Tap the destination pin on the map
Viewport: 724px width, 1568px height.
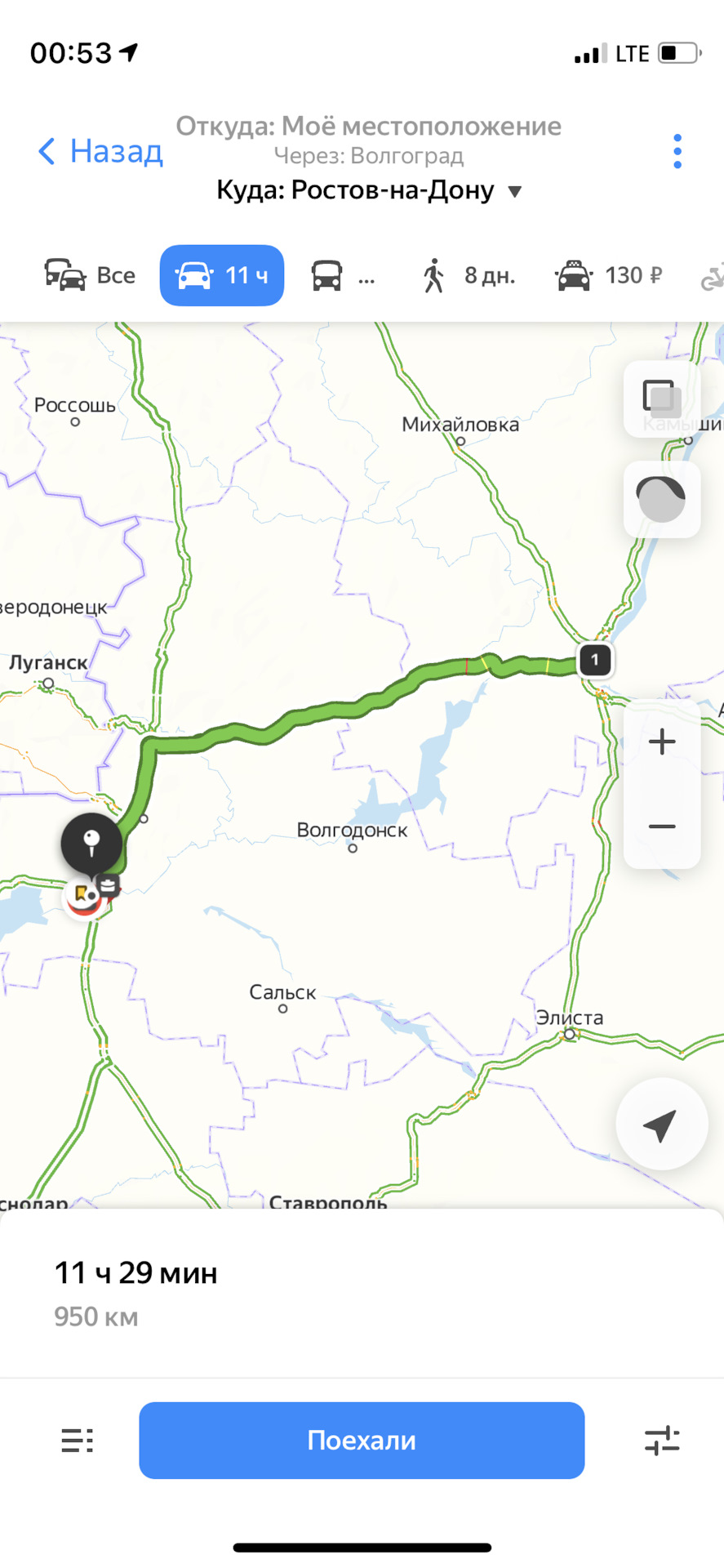(x=91, y=842)
